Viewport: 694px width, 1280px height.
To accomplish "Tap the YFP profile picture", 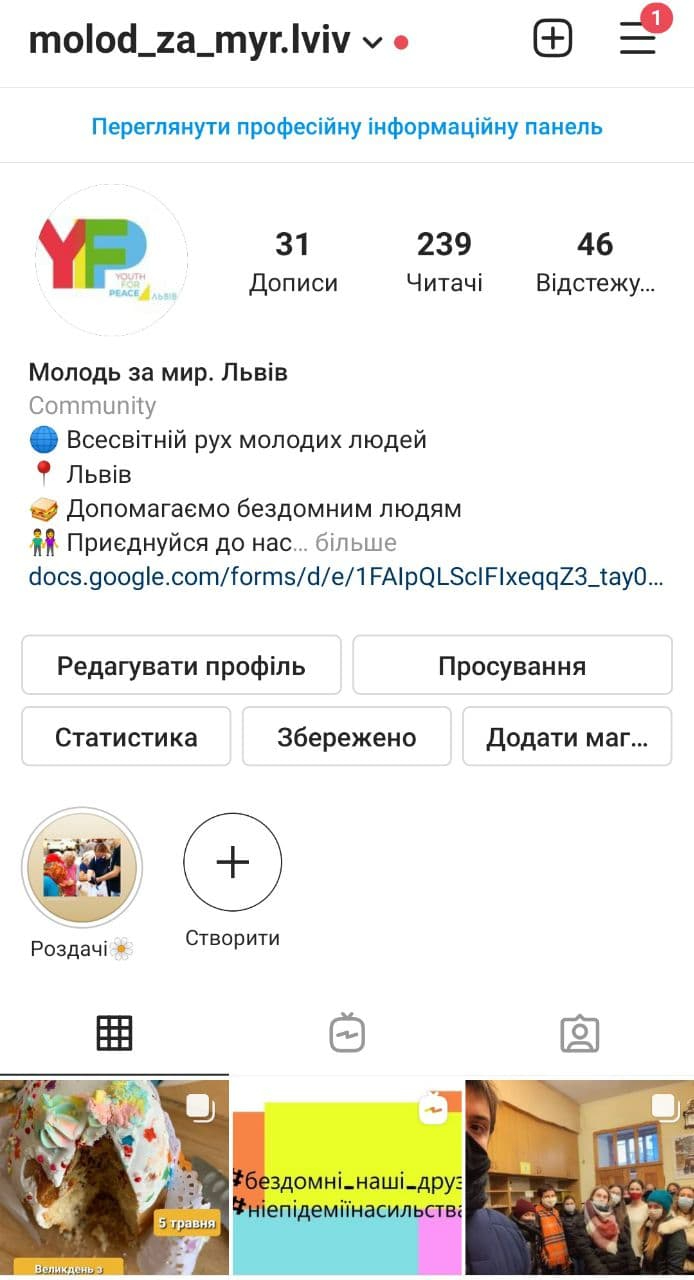I will click(x=111, y=260).
